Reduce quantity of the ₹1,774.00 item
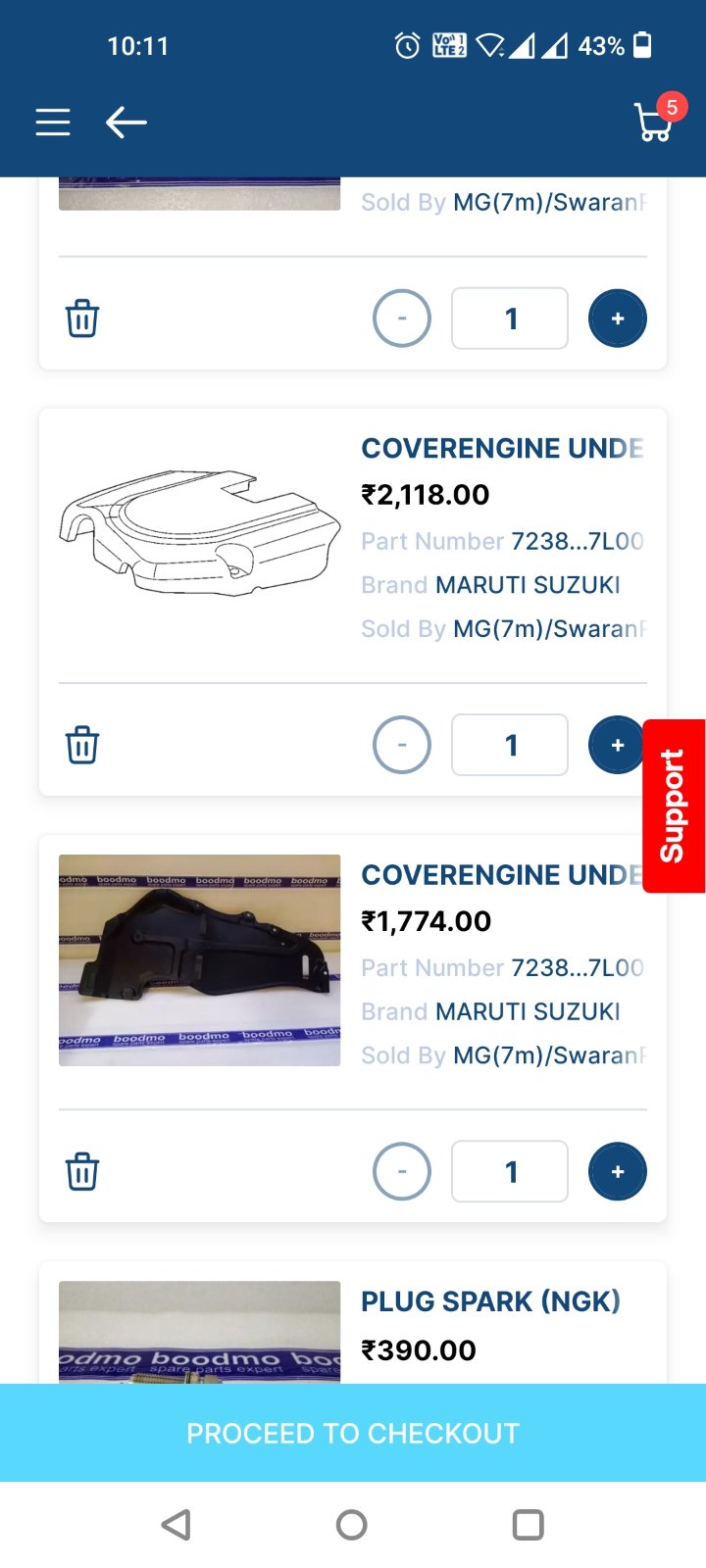Viewport: 706px width, 1568px height. click(x=402, y=1171)
